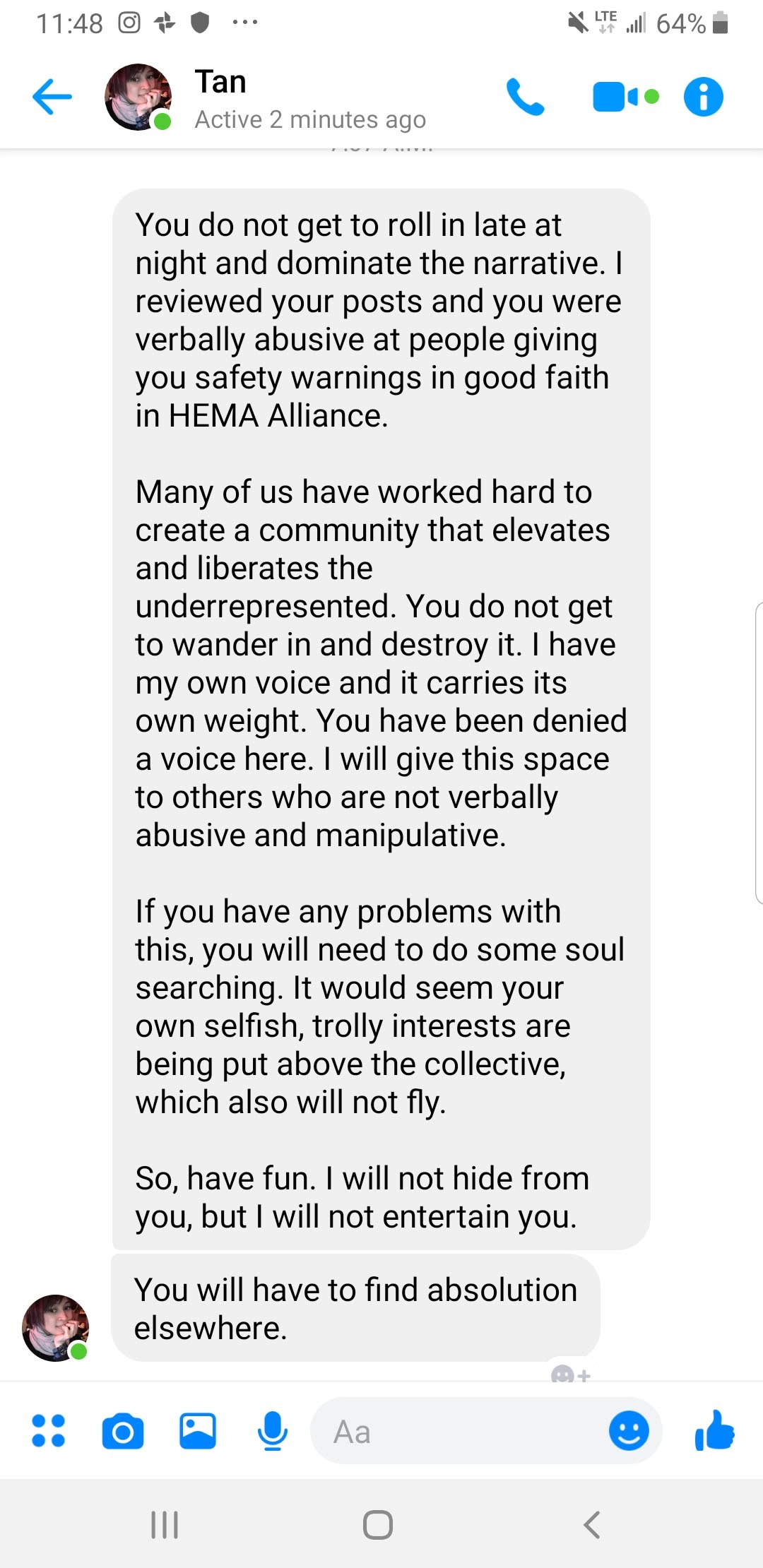The width and height of the screenshot is (763, 1568).
Task: Start a voice call with Tan
Action: pos(525,97)
